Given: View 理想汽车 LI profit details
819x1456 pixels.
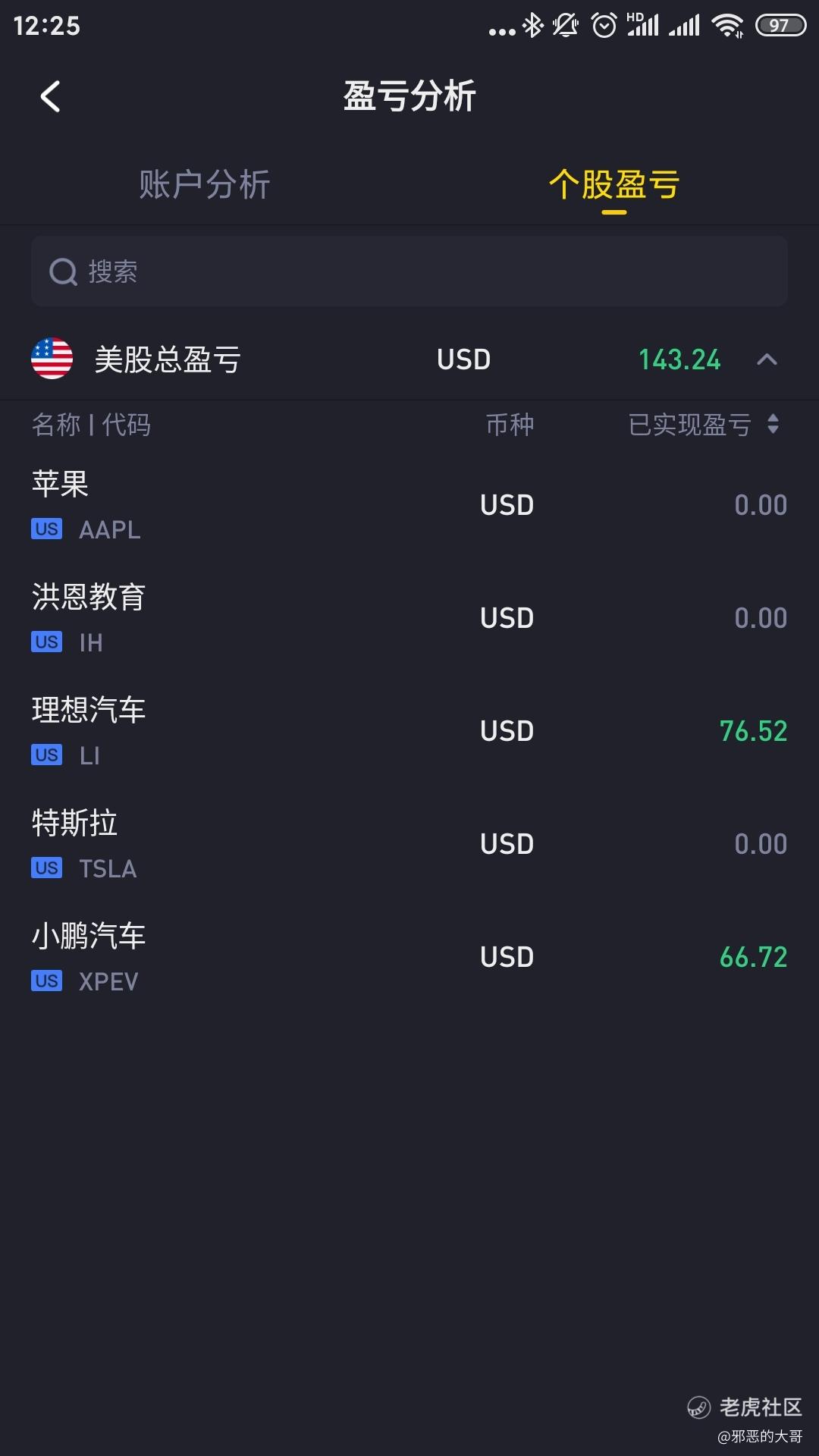Looking at the screenshot, I should pos(409,731).
